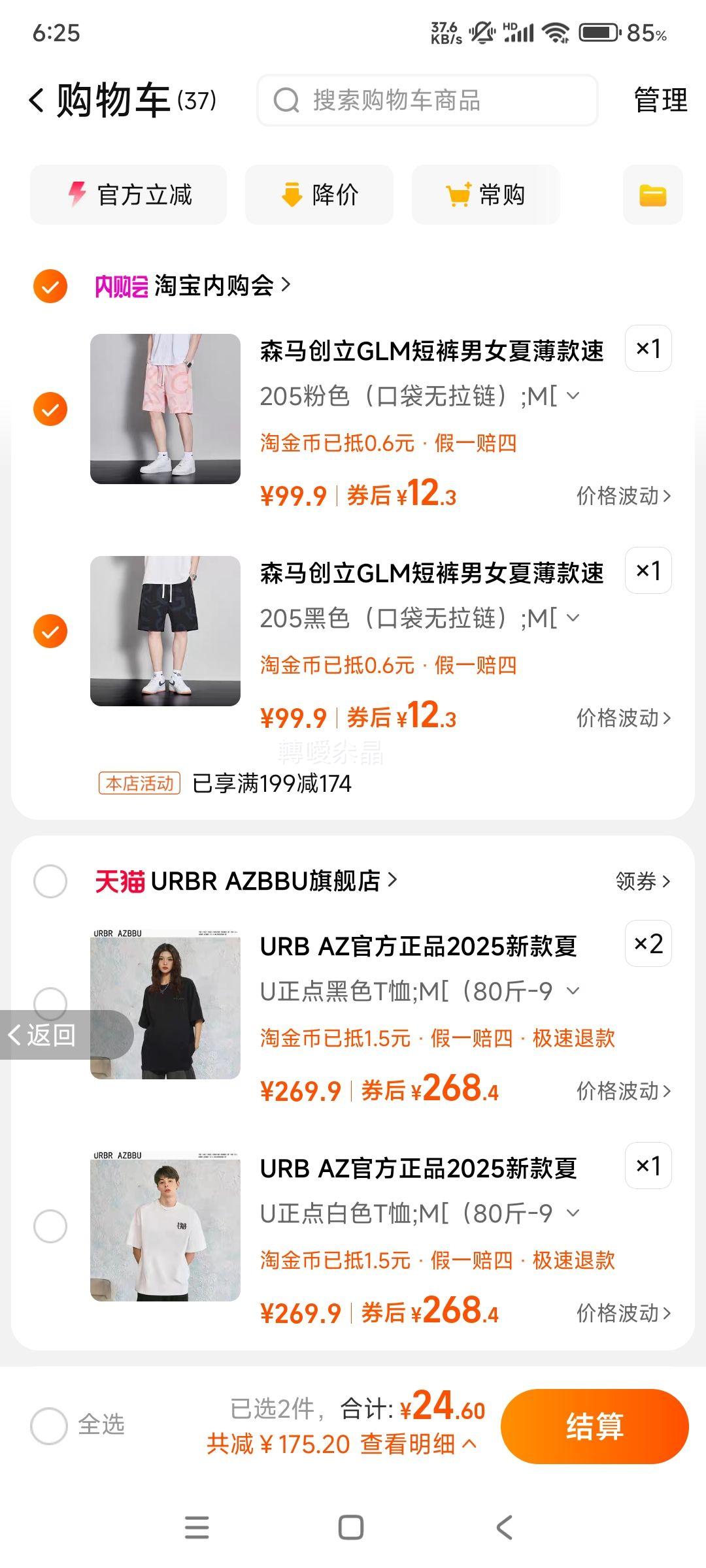Open the black URB AZ T-shirt thumbnail
706x1568 pixels.
click(165, 1004)
